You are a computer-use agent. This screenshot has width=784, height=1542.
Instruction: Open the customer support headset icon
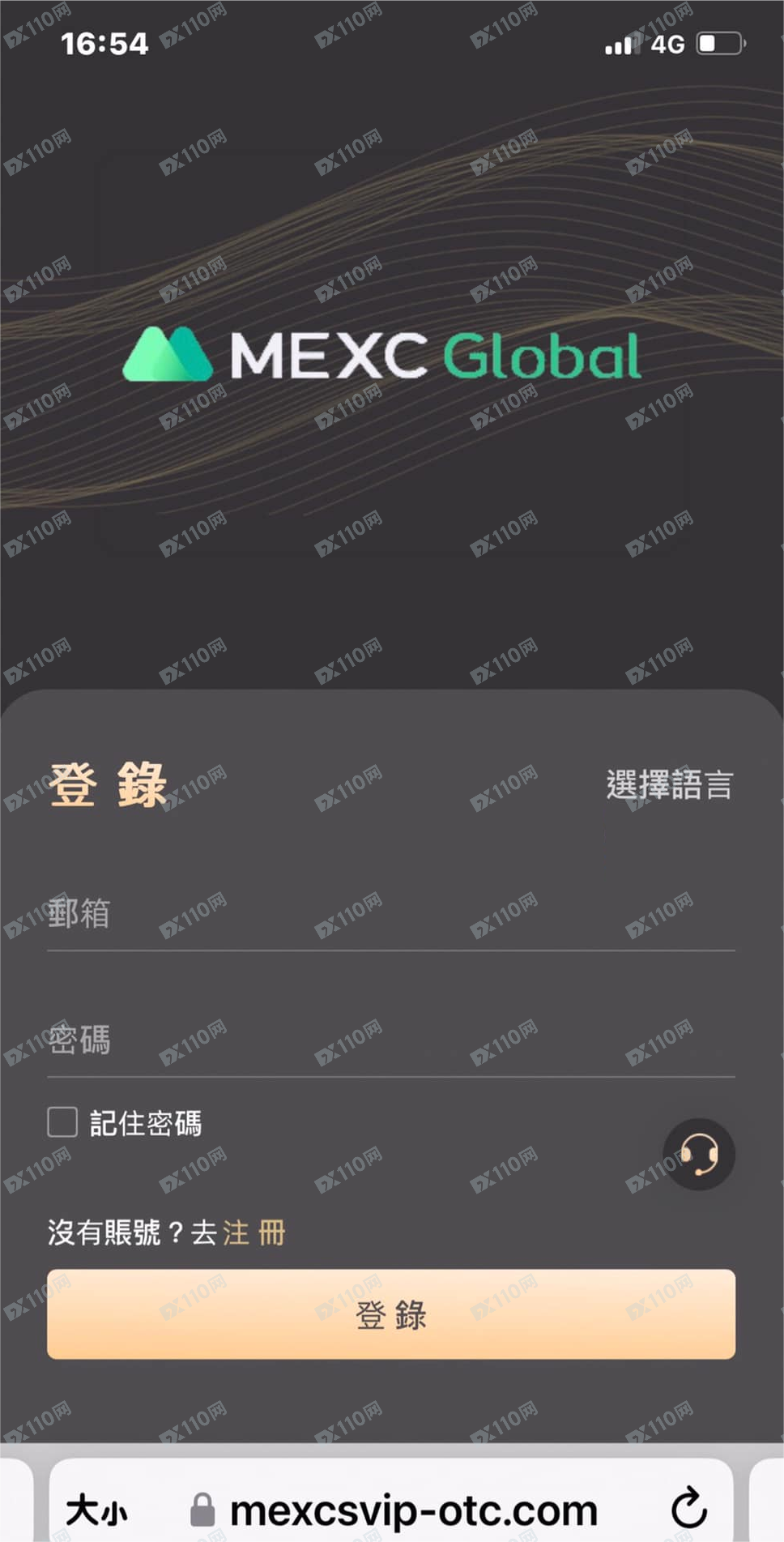[x=698, y=1154]
